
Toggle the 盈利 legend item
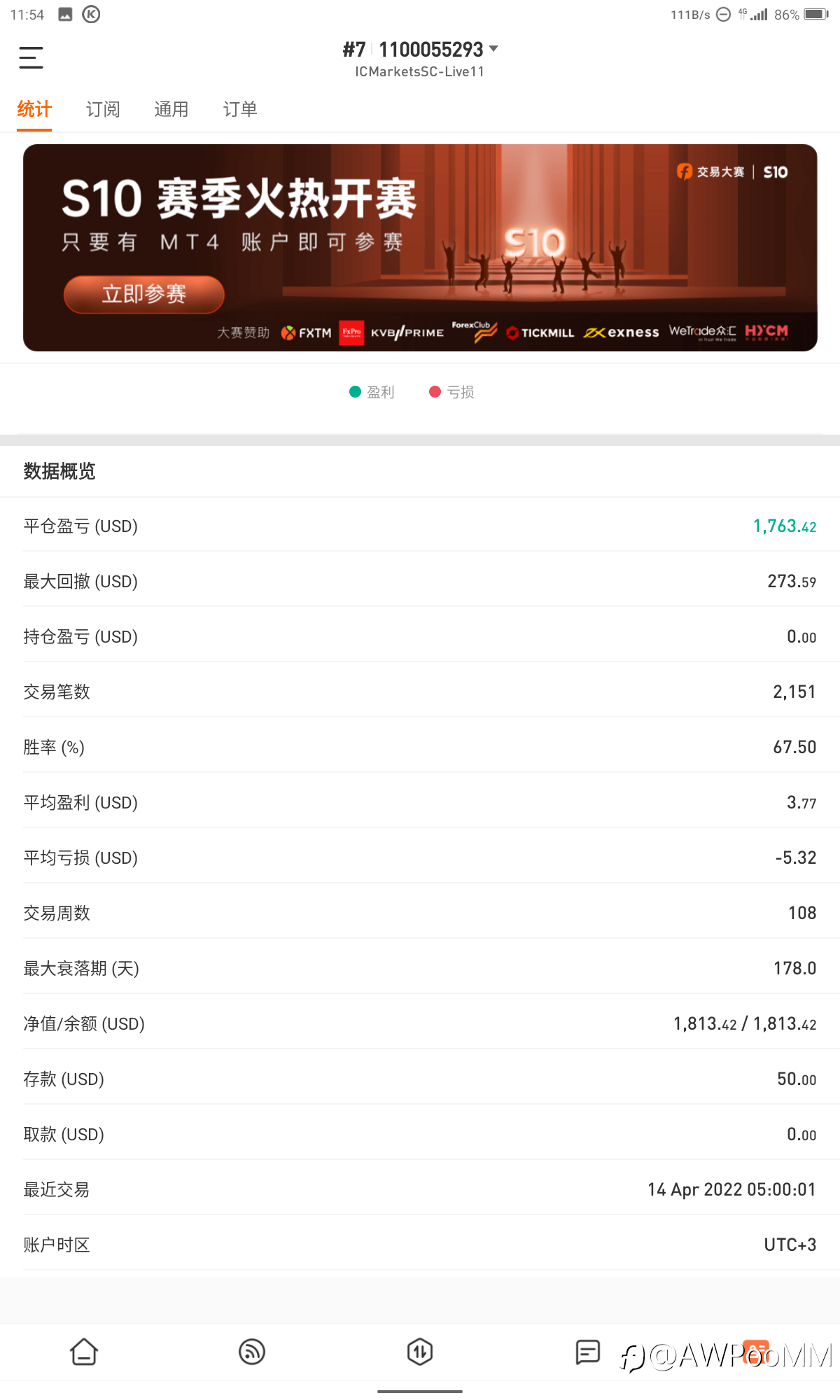click(x=372, y=392)
